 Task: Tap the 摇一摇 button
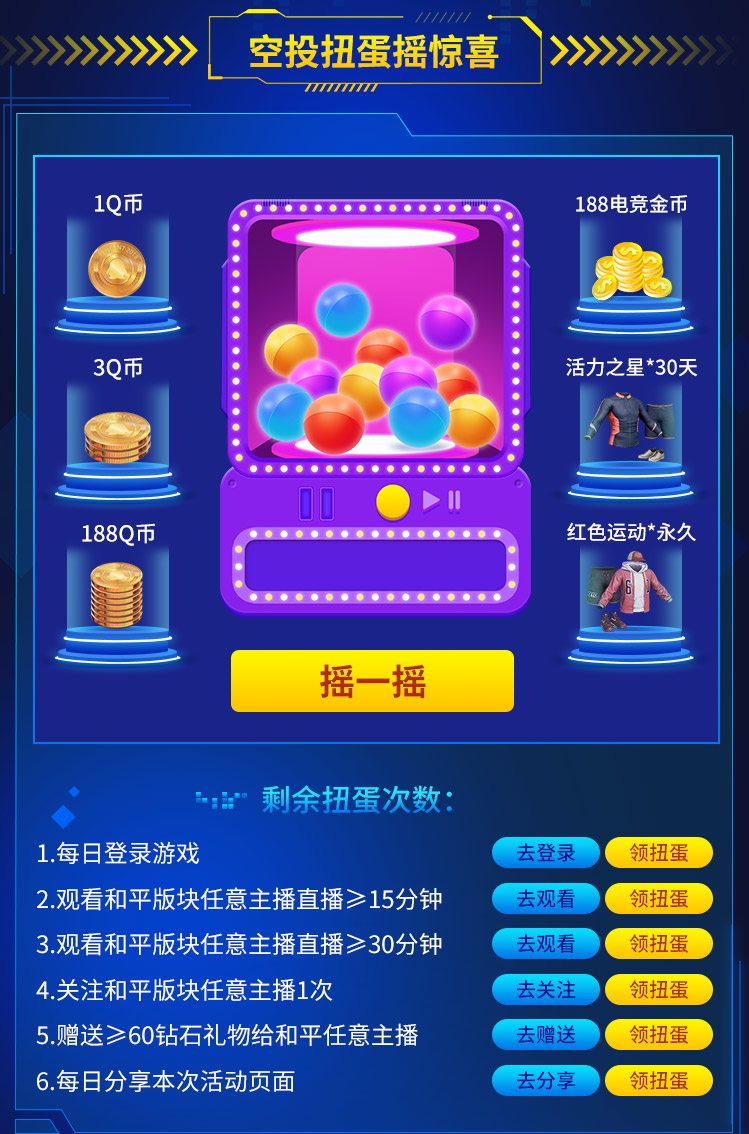tap(372, 681)
